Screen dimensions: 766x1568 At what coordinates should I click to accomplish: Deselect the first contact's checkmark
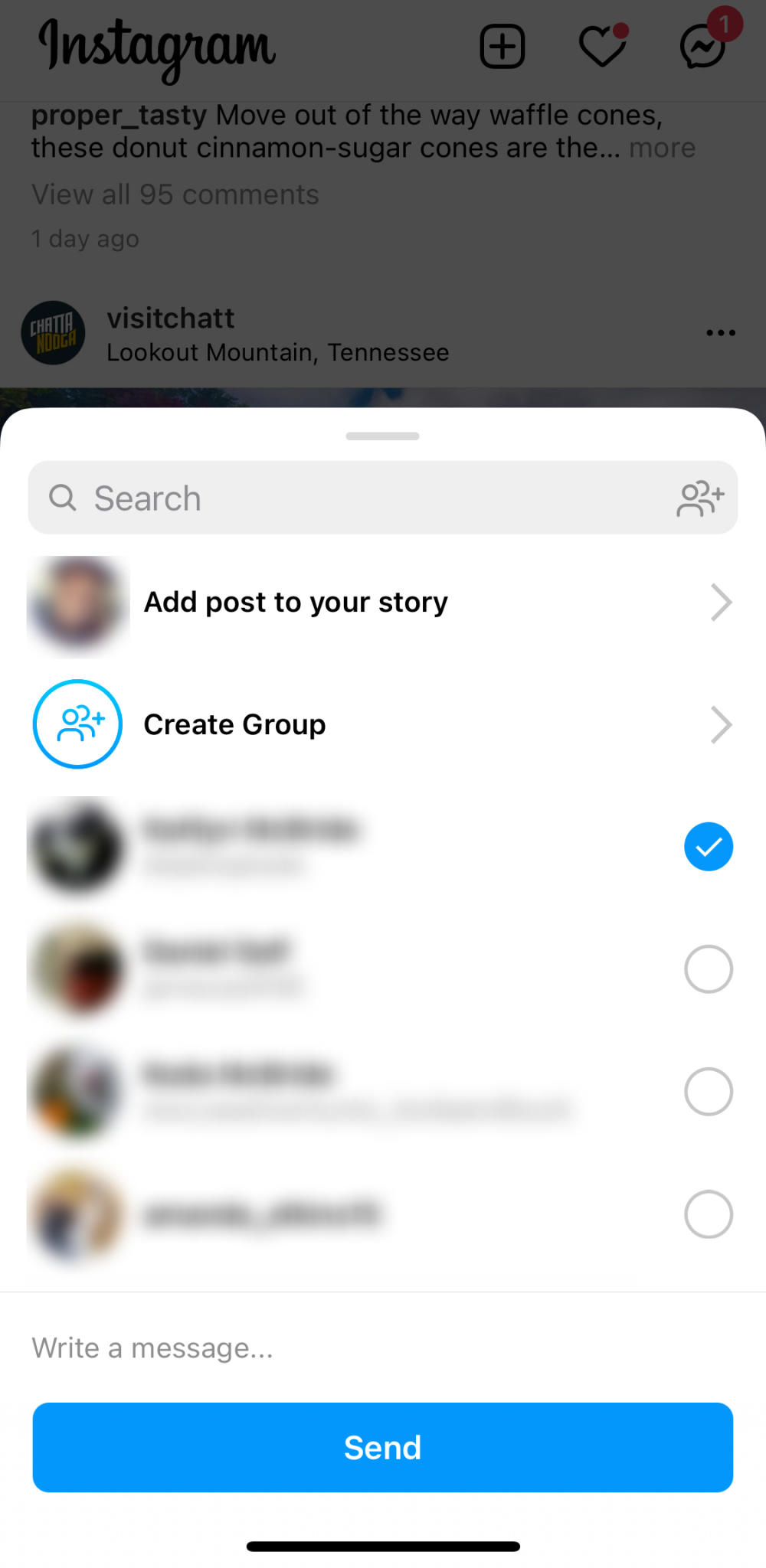tap(708, 847)
